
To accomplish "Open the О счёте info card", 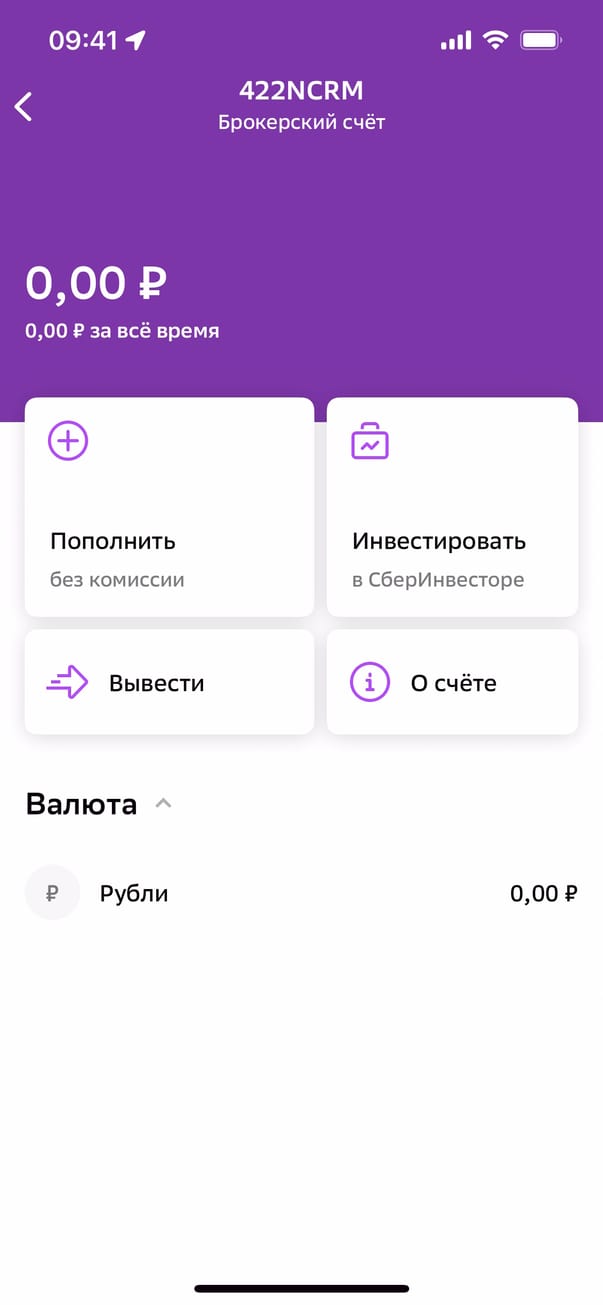I will 452,683.
